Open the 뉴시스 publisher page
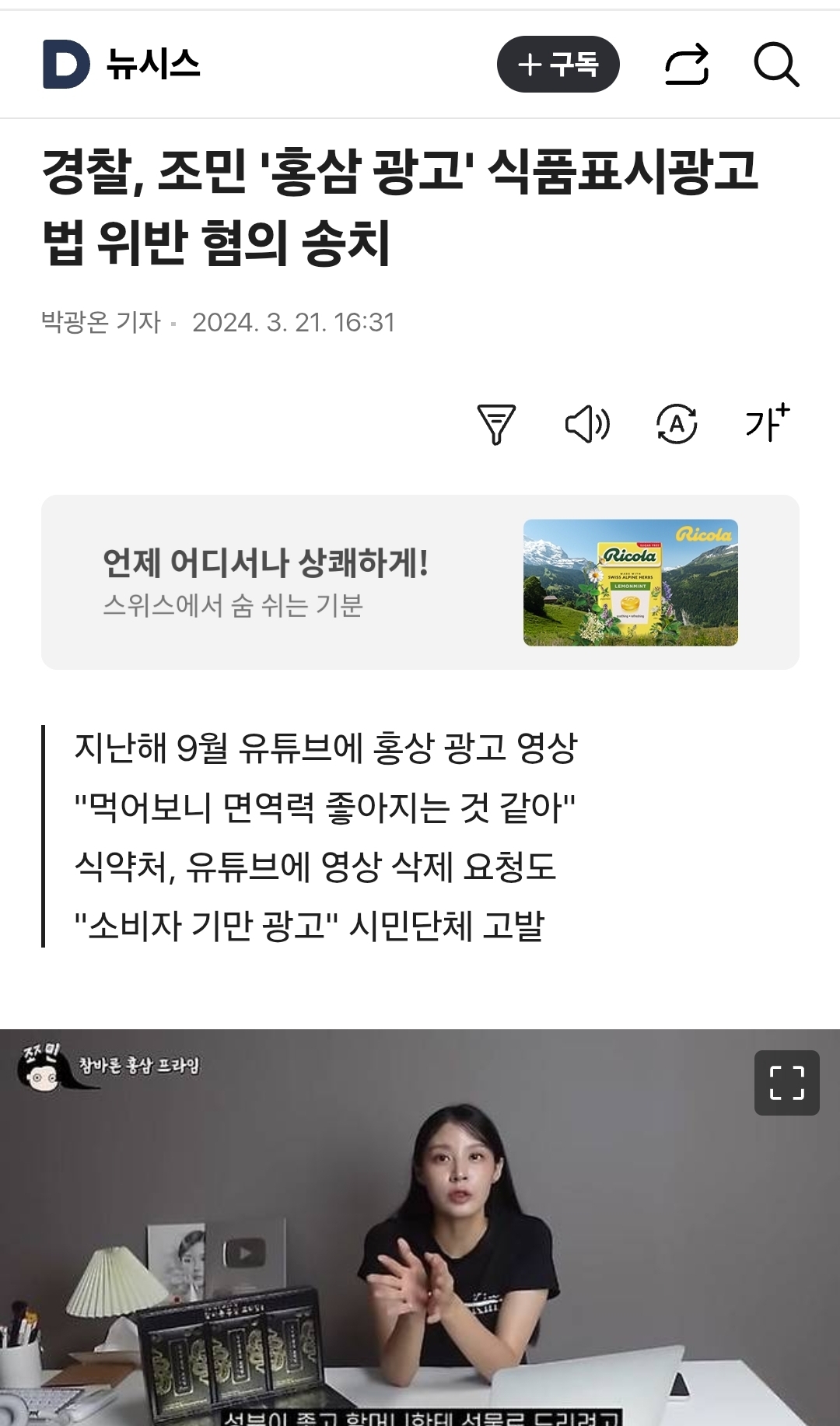 tap(153, 65)
